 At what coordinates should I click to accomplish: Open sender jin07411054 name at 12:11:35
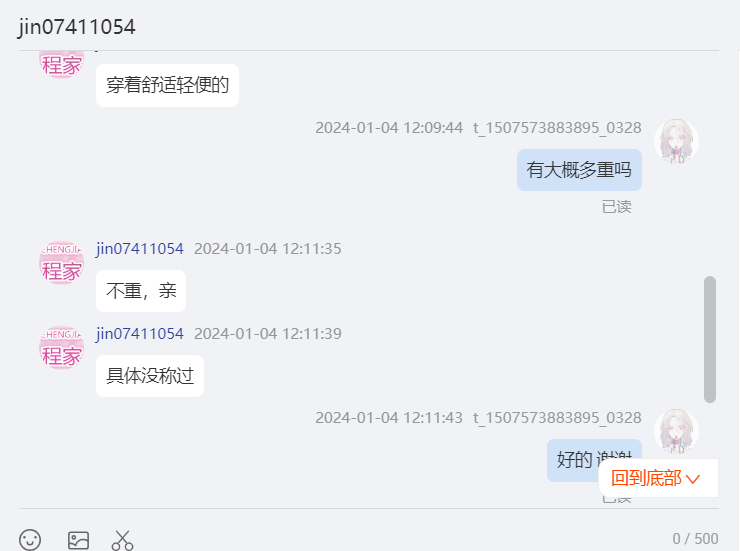click(140, 249)
